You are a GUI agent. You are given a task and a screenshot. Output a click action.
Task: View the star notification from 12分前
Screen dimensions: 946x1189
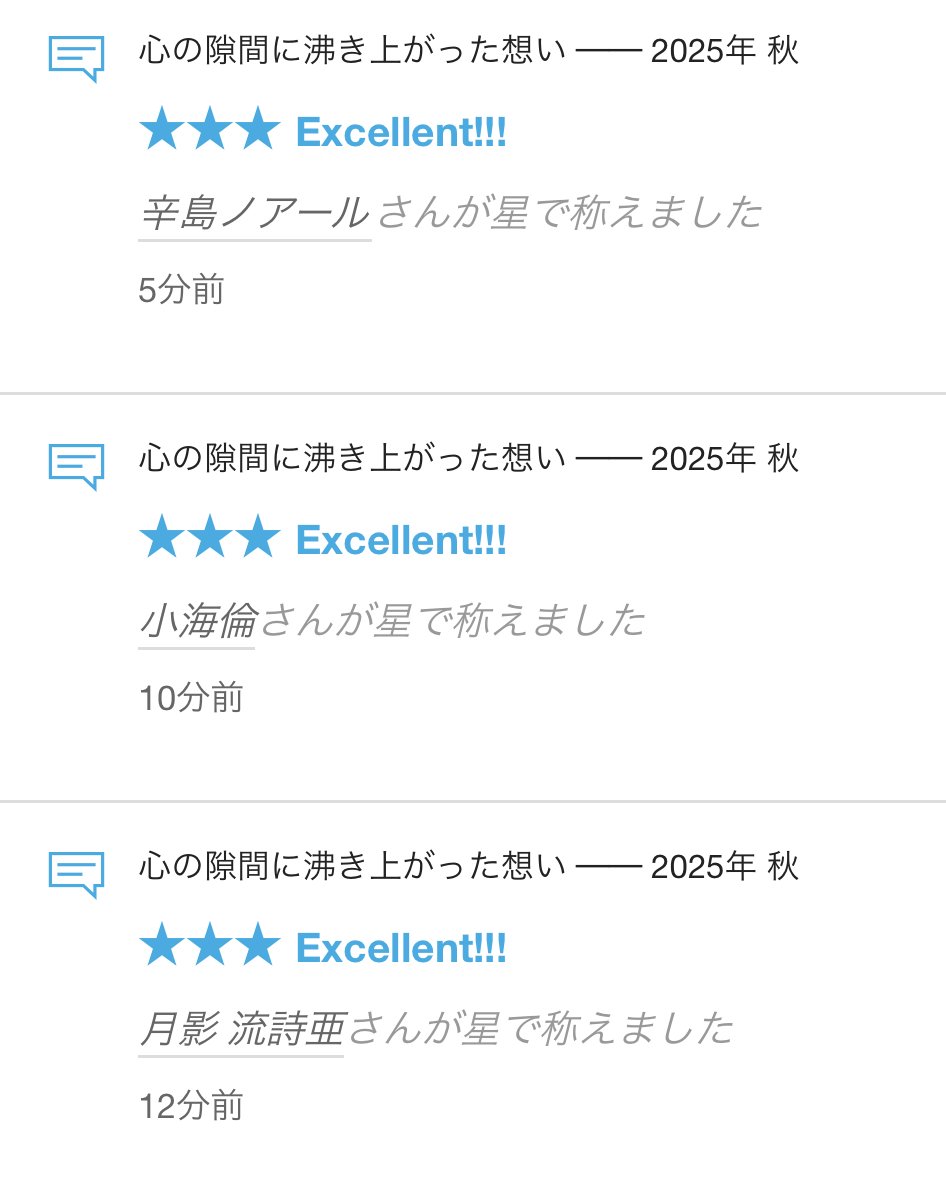[468, 867]
